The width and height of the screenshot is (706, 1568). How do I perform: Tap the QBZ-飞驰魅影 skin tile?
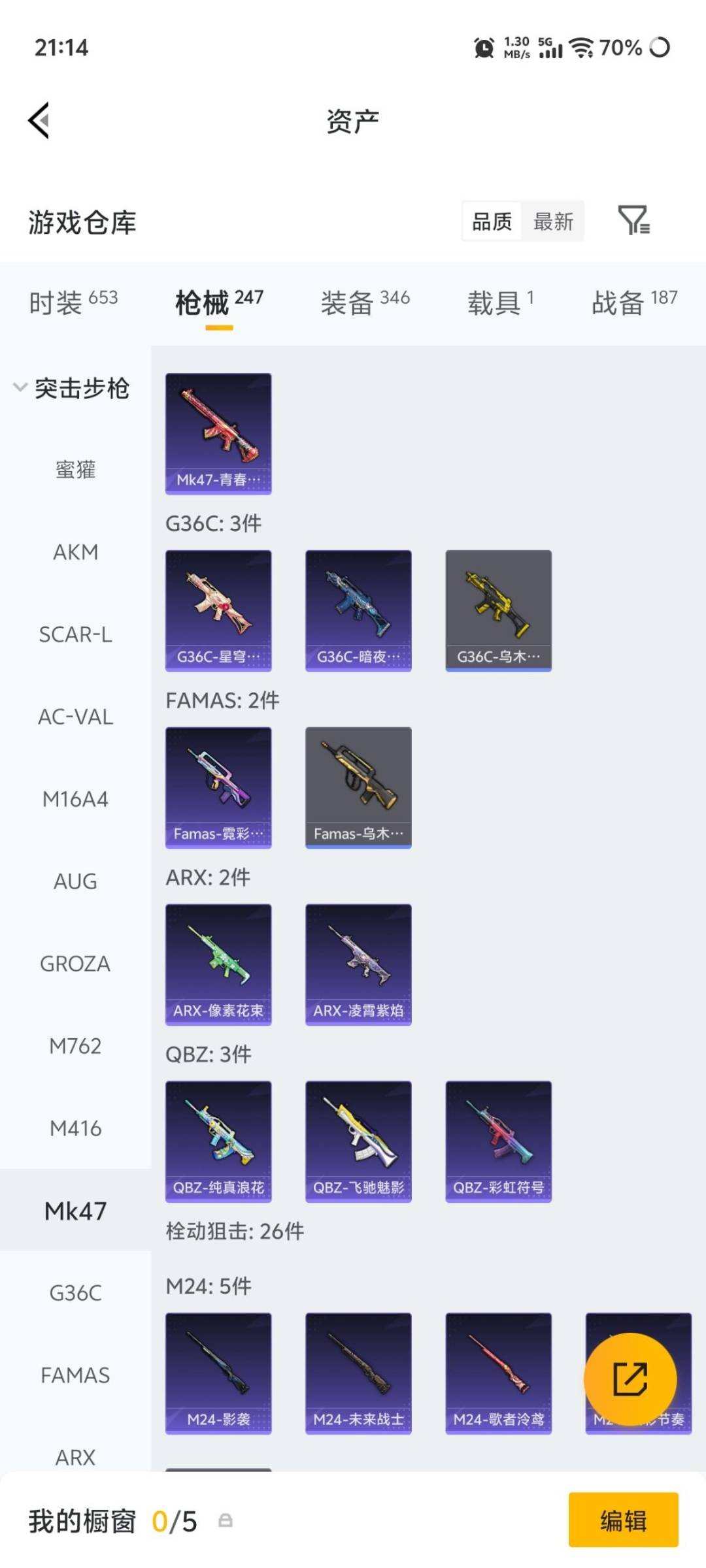pyautogui.click(x=358, y=1142)
